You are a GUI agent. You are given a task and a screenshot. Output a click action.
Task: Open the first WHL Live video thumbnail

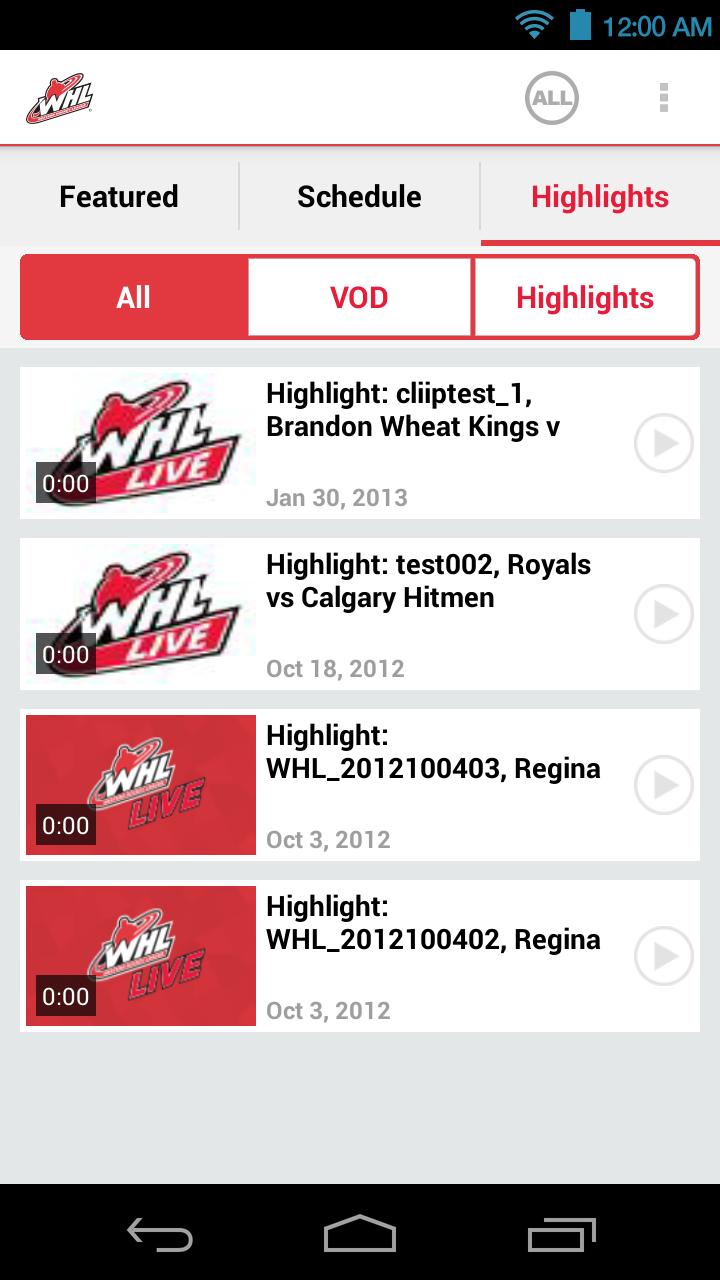138,442
